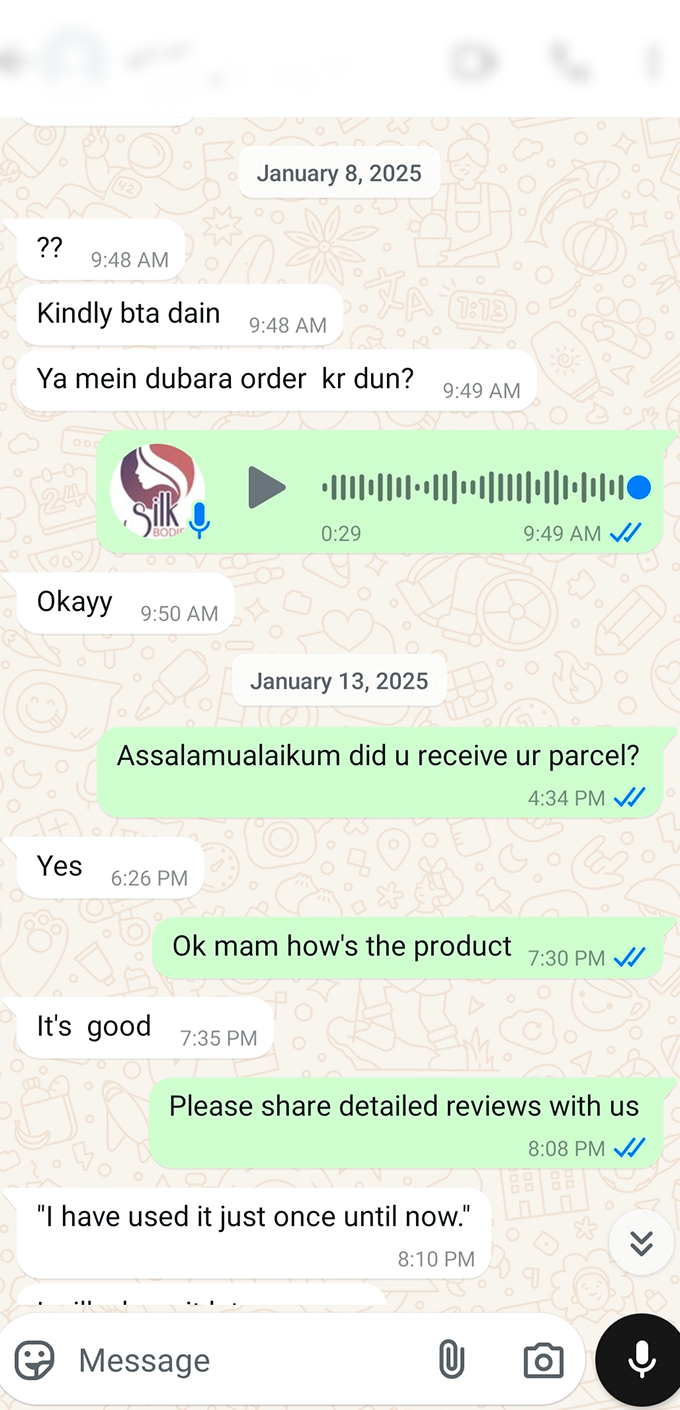
Task: Play the 0:29 voice message
Action: point(267,488)
